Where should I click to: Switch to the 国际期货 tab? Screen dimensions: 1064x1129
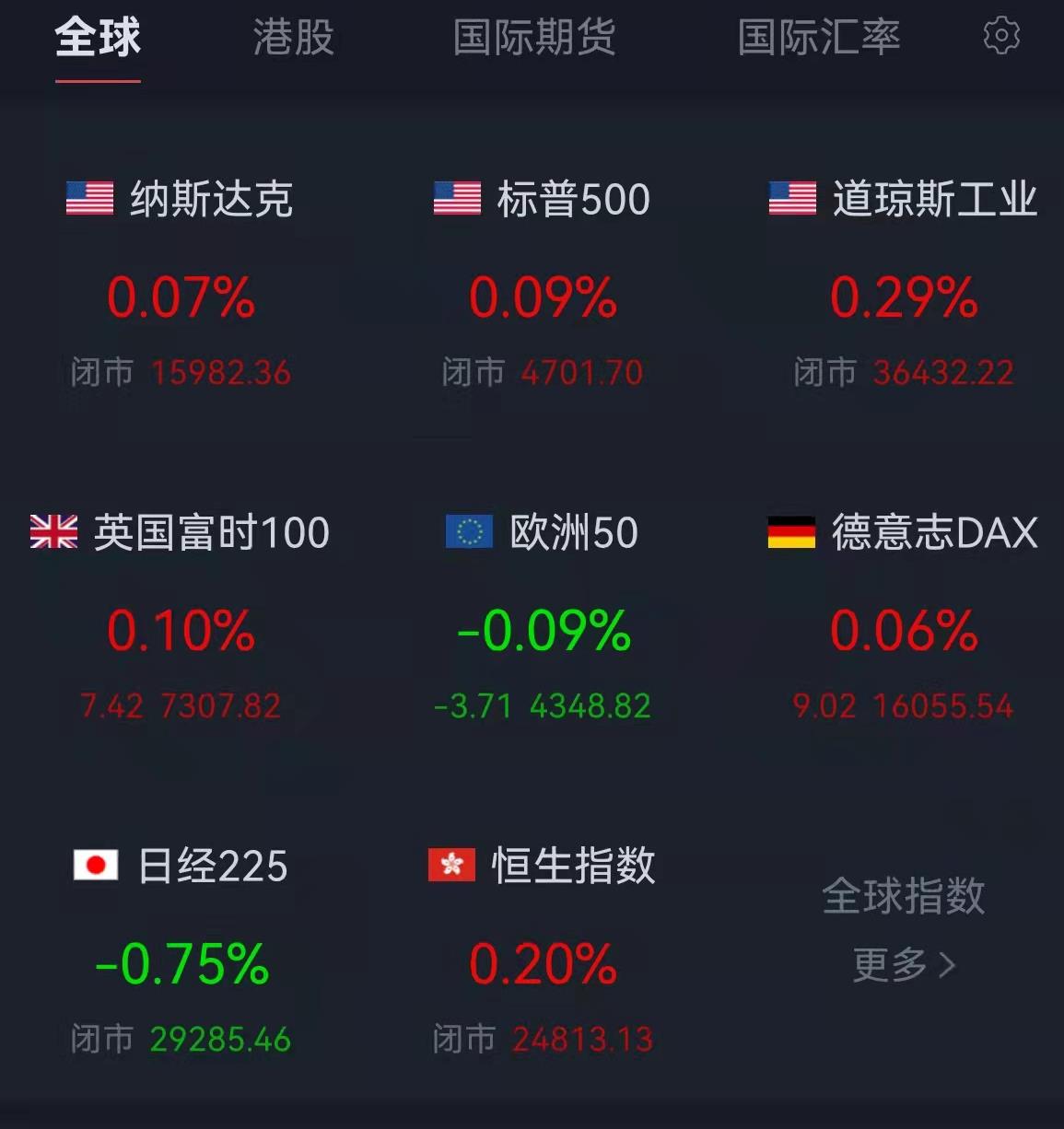pos(534,38)
